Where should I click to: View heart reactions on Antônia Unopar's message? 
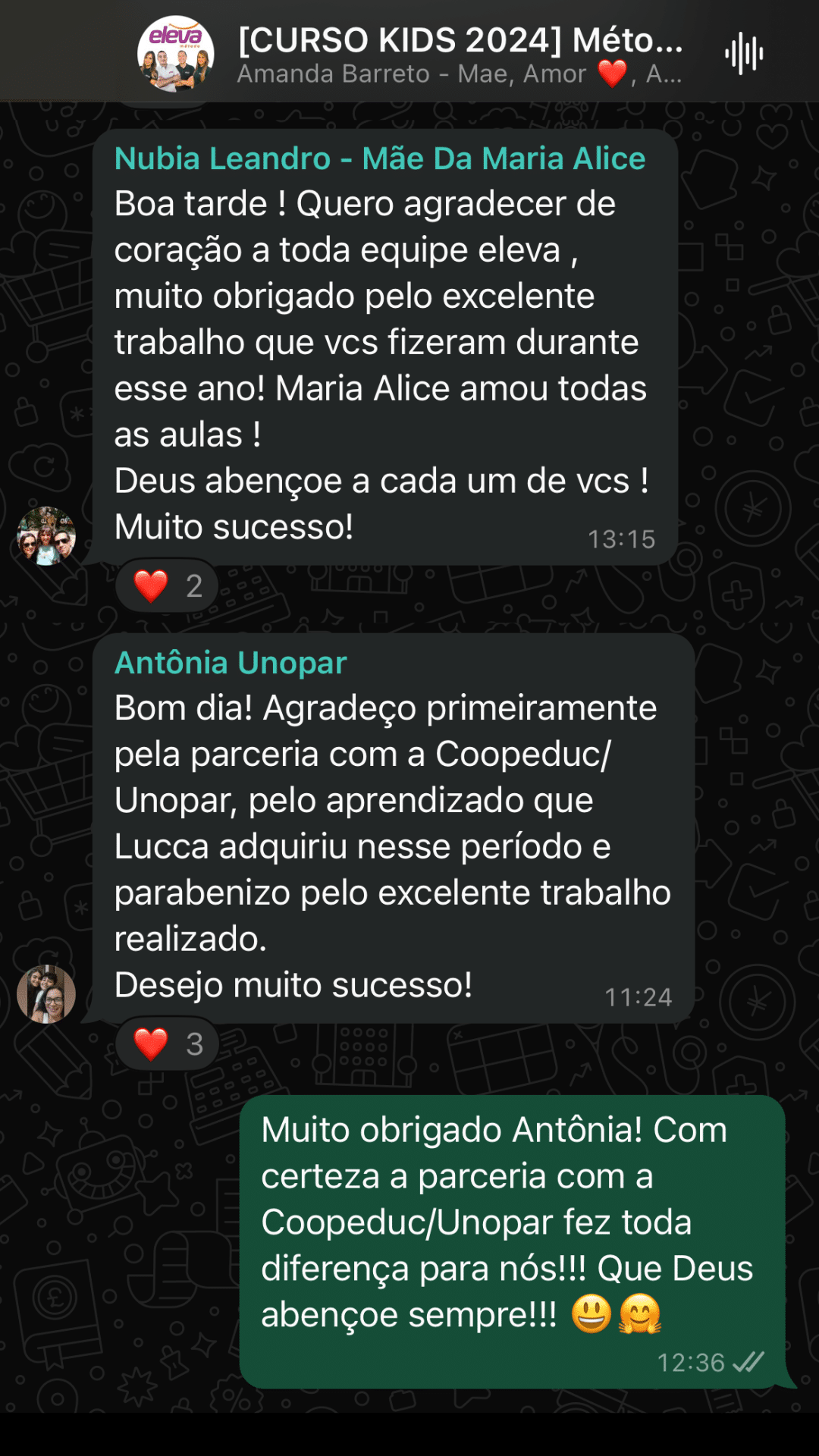point(167,1044)
